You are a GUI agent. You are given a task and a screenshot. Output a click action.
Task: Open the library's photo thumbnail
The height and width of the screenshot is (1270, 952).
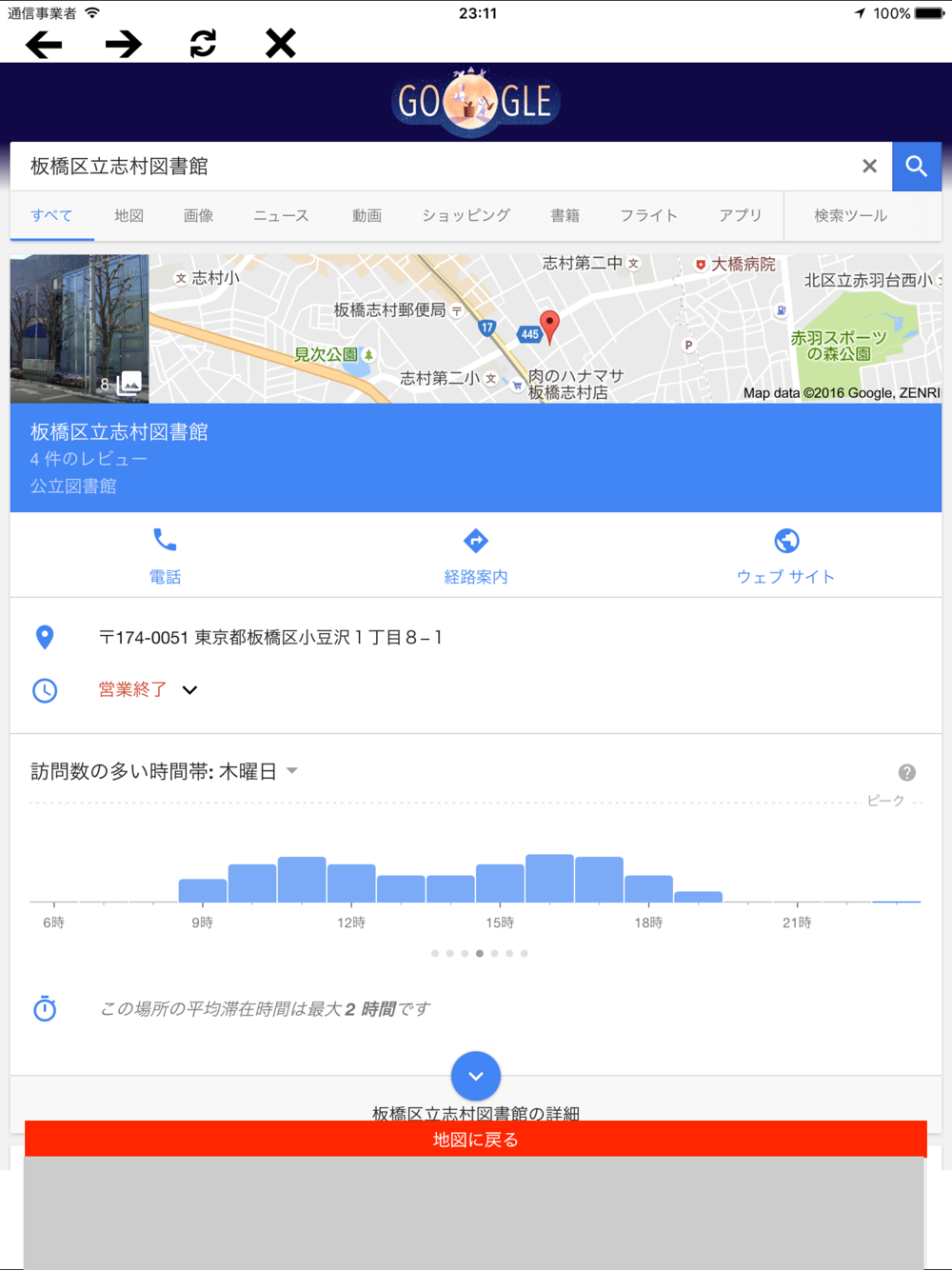(79, 328)
